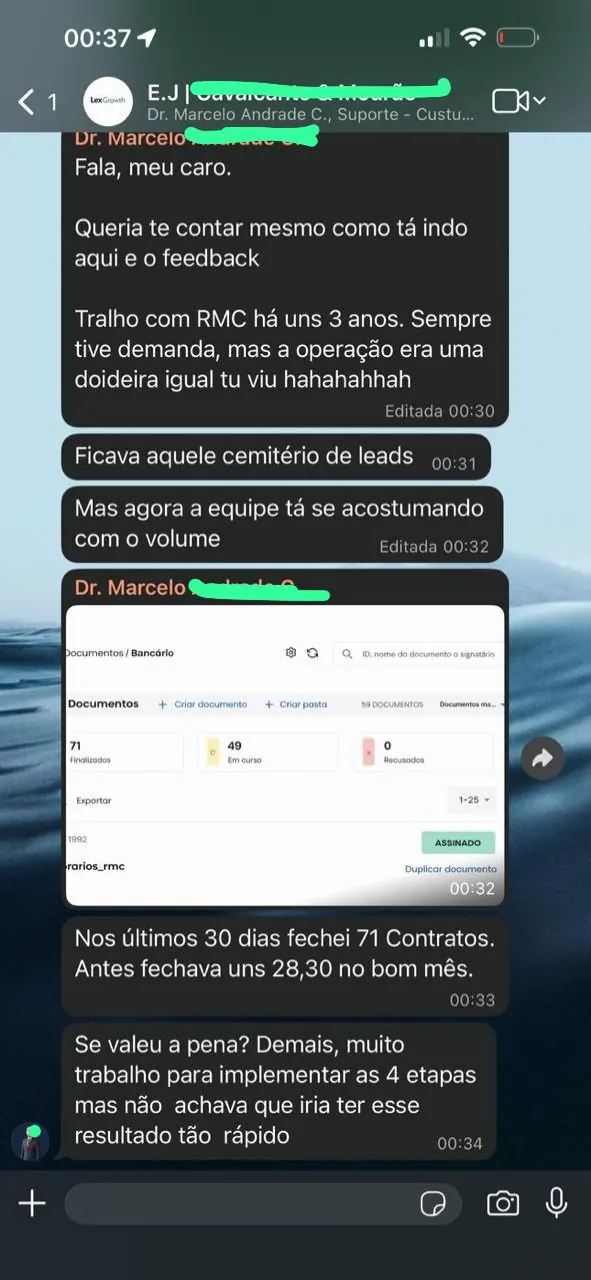Start a video call with the group
The height and width of the screenshot is (1280, 591).
tap(518, 101)
